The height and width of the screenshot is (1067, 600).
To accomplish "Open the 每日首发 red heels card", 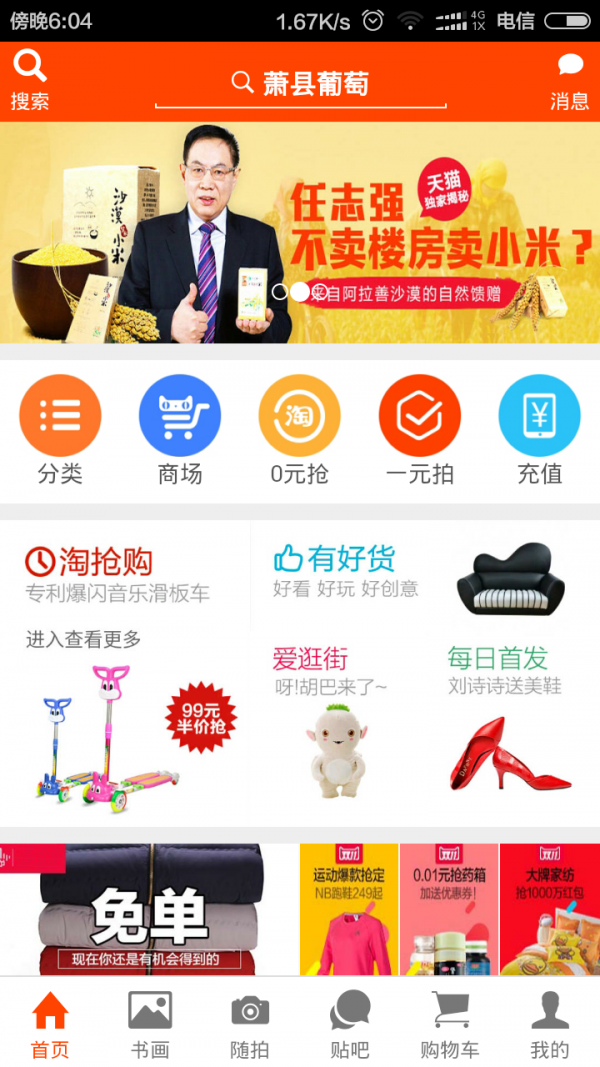I will (x=512, y=724).
